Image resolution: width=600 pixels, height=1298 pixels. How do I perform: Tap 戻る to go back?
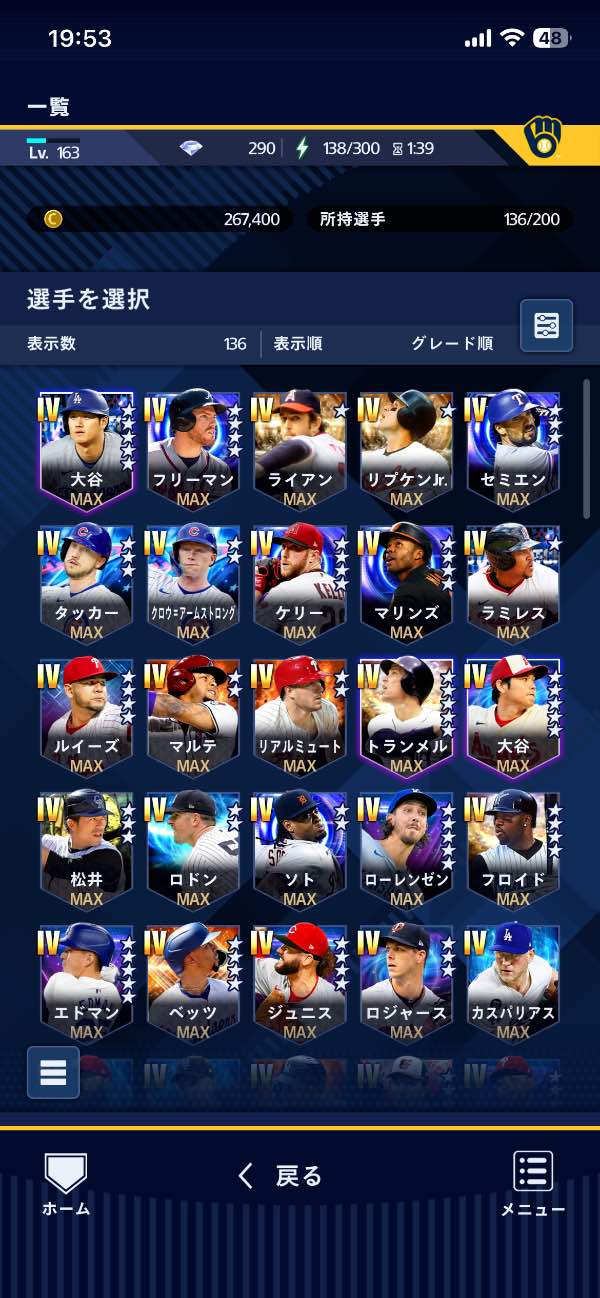pyautogui.click(x=280, y=1176)
